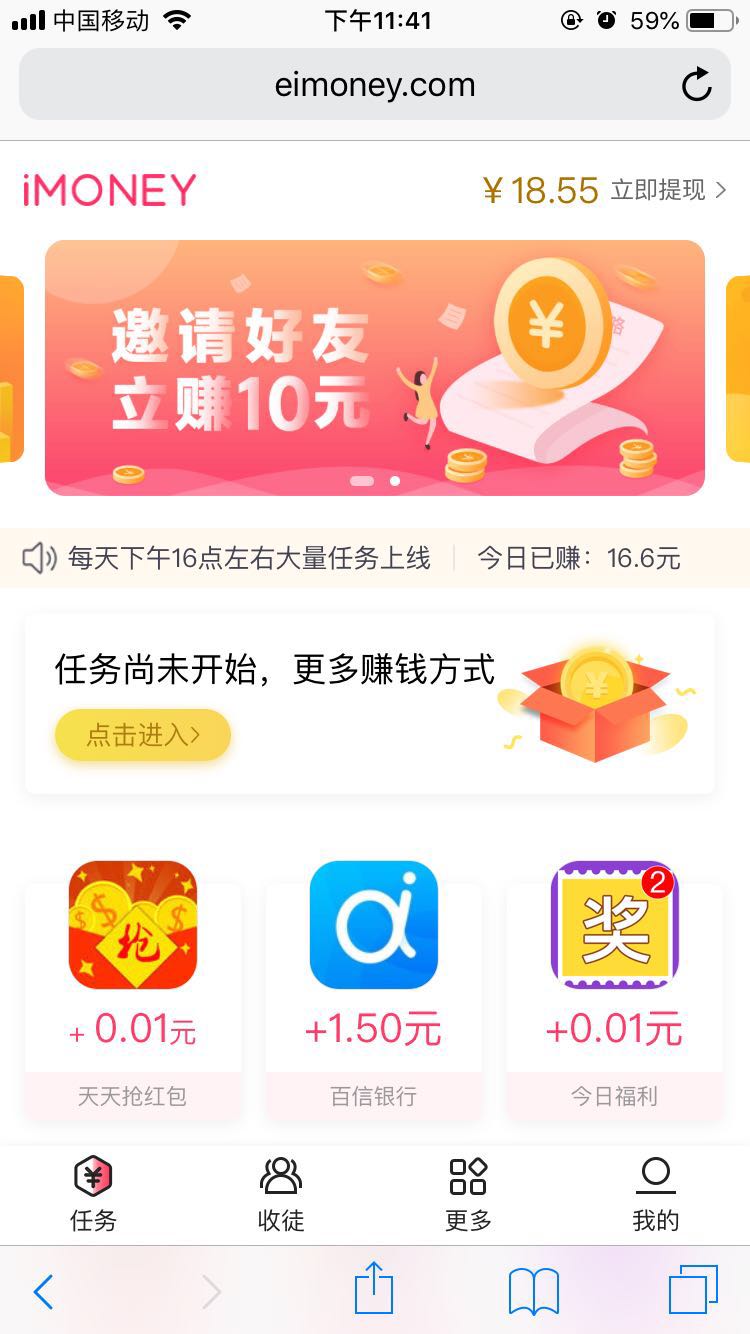Reload the page in Safari
This screenshot has height=1334, width=750.
[x=696, y=86]
